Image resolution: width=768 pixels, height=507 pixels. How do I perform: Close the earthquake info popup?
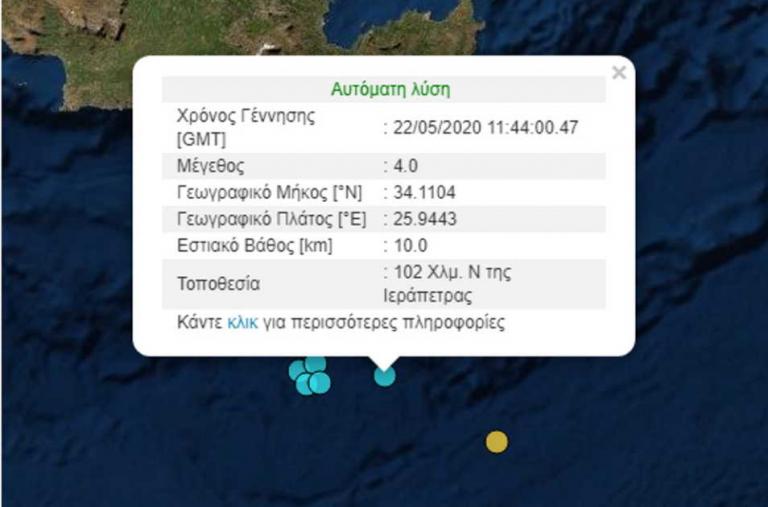coord(619,72)
